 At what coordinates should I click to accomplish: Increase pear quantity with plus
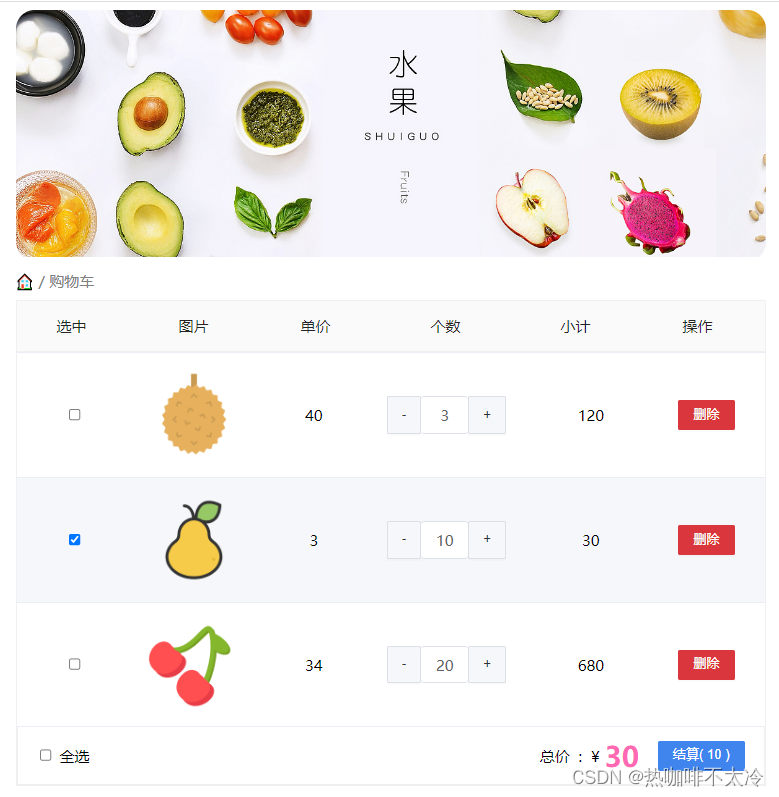click(x=487, y=540)
